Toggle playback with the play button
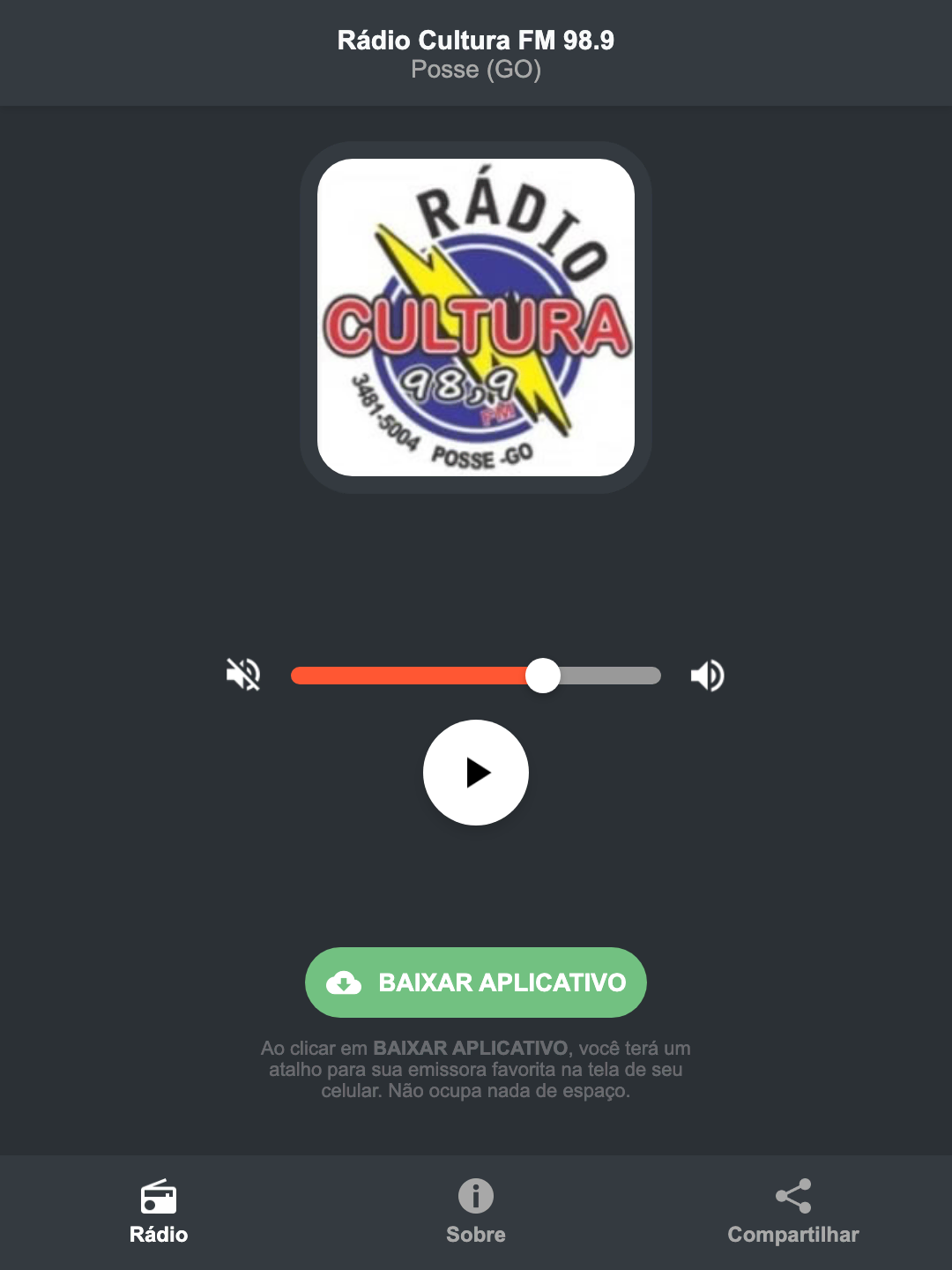The width and height of the screenshot is (952, 1270). tap(475, 773)
